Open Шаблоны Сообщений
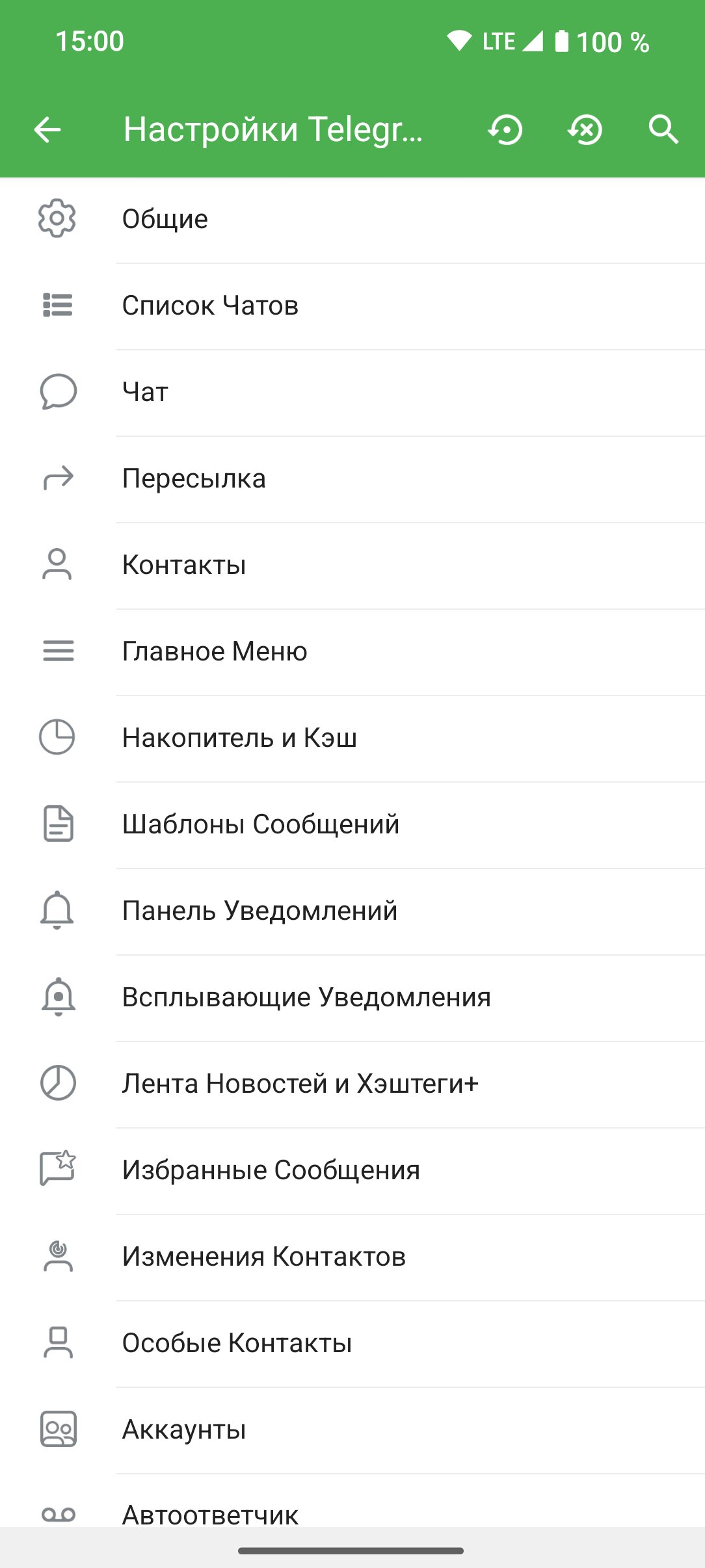705x1568 pixels. (352, 825)
